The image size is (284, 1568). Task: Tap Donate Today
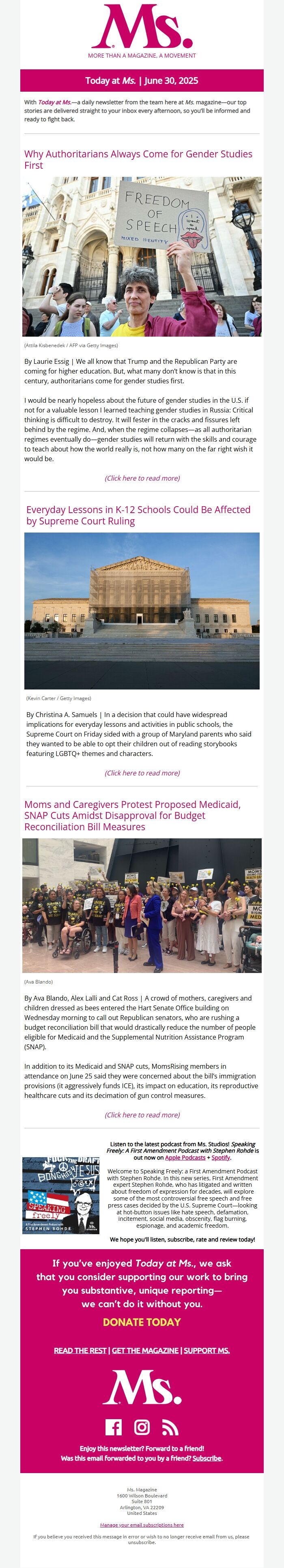pos(142,1322)
